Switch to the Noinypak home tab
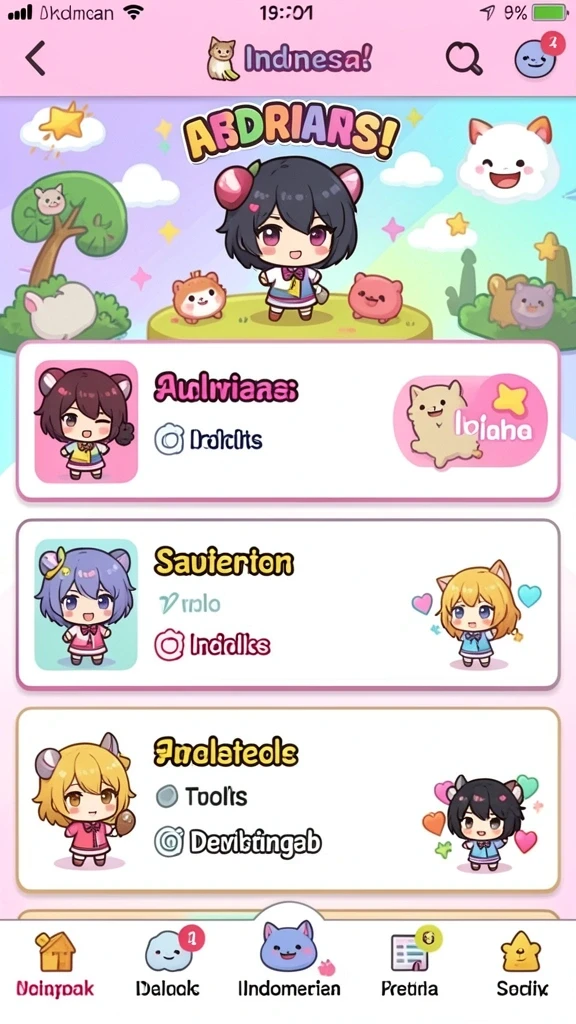Viewport: 576px width, 1024px height. point(55,964)
